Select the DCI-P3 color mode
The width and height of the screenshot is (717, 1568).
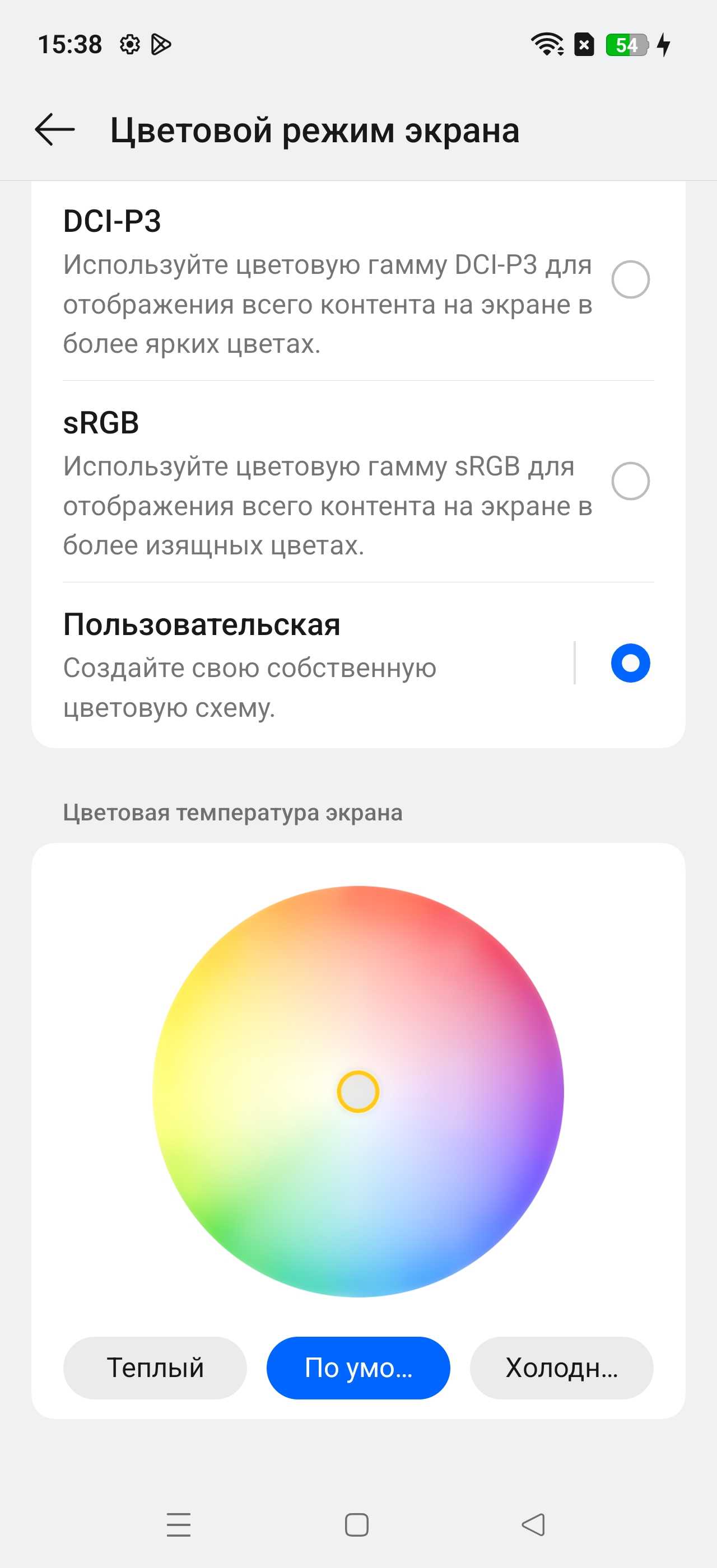tap(630, 280)
